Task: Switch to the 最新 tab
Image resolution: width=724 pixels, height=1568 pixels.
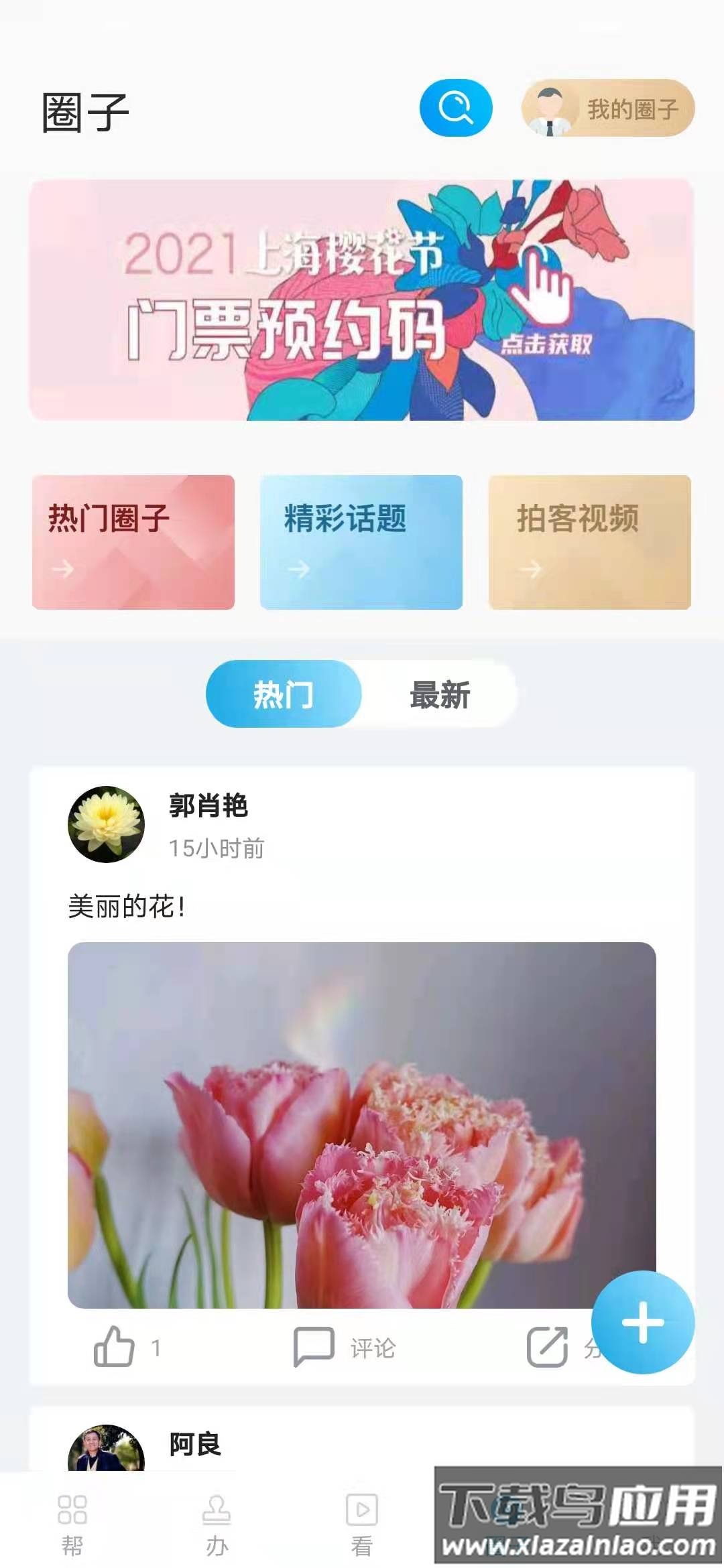Action: tap(438, 696)
